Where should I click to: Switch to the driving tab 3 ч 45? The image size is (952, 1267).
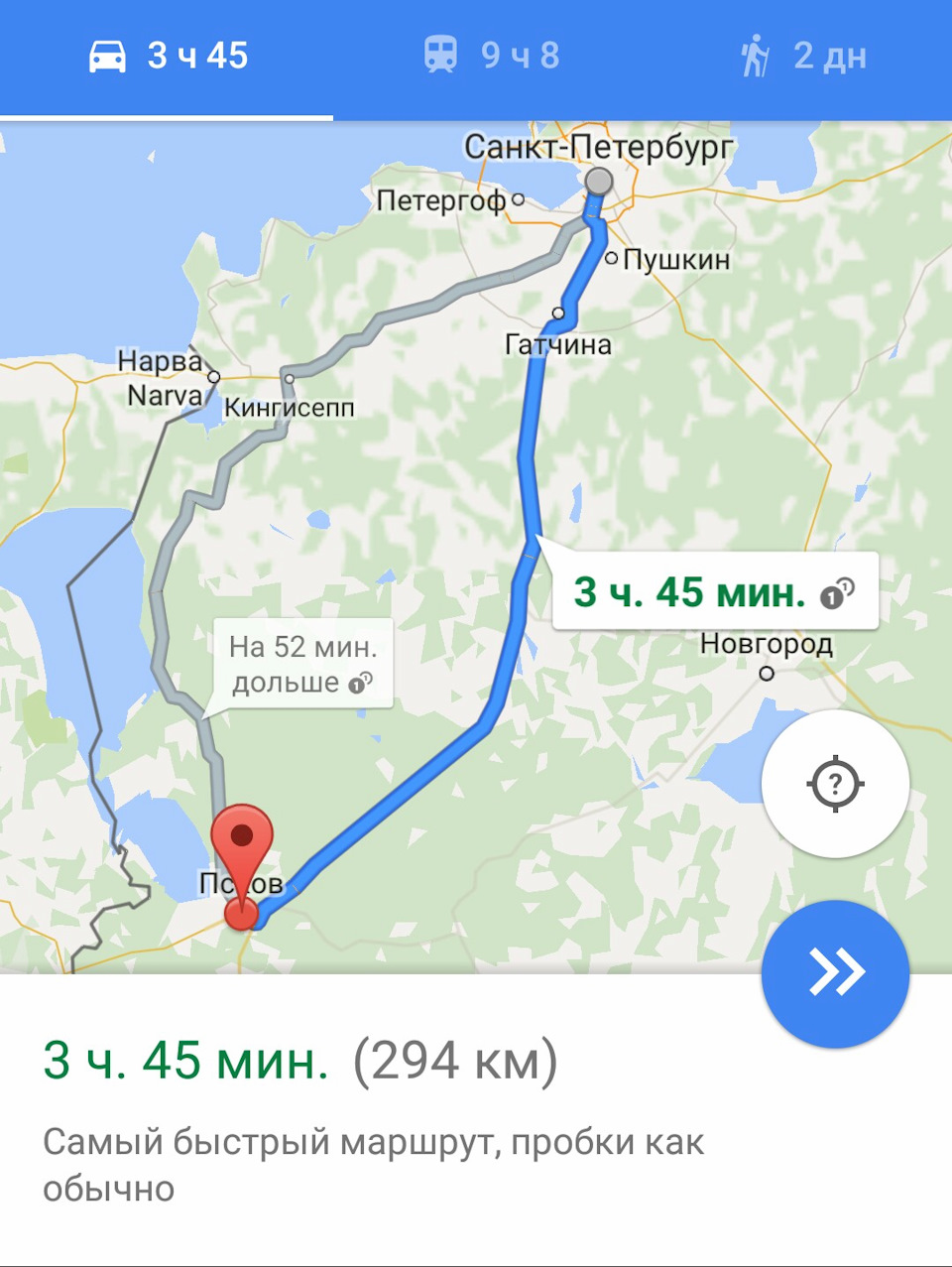tap(167, 57)
